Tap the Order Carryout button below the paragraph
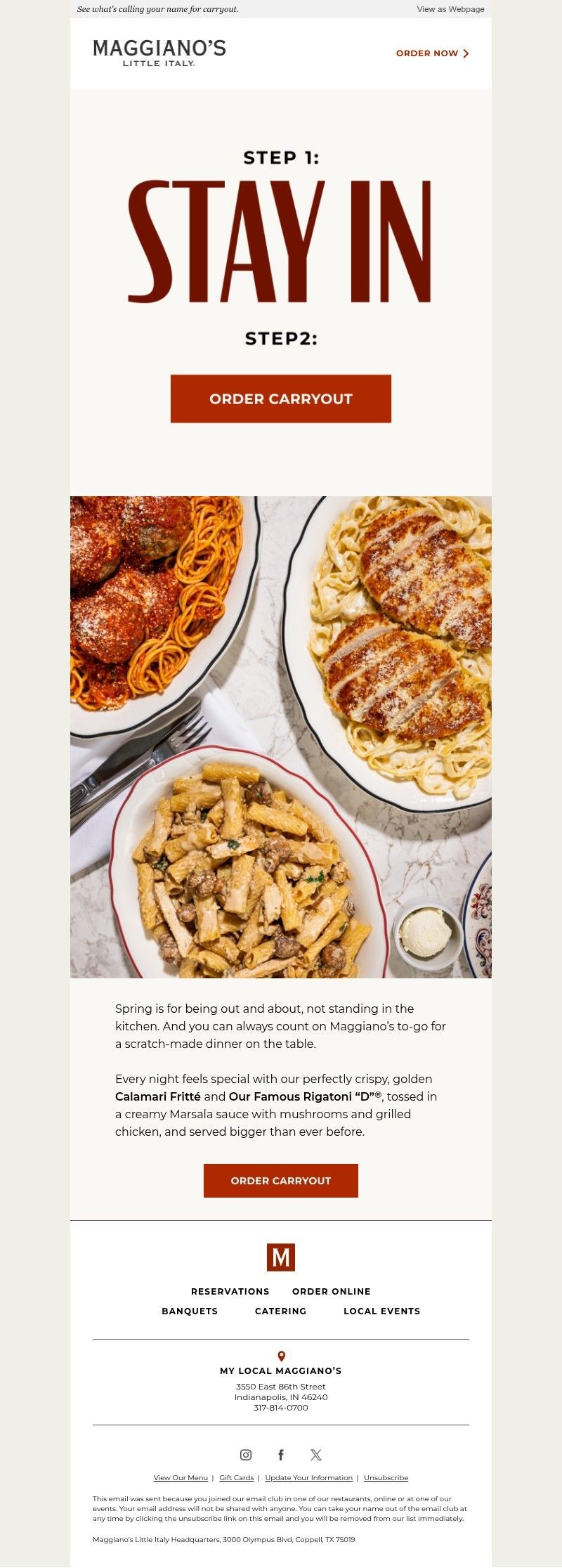562x1568 pixels. pos(280,1180)
